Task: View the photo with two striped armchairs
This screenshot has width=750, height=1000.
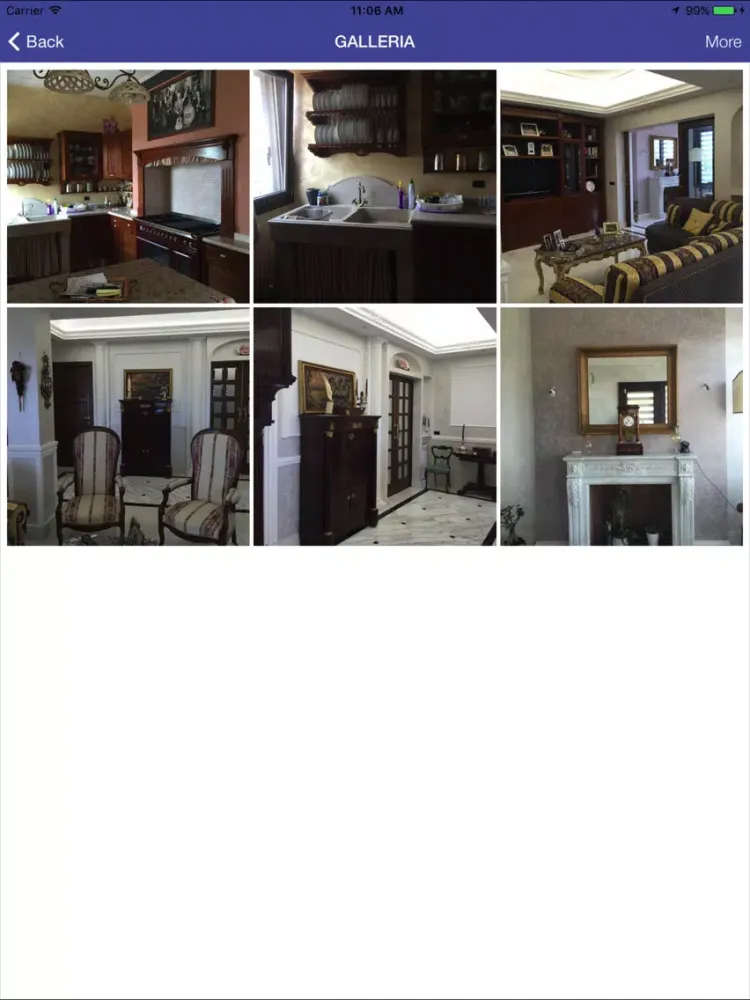Action: pos(128,426)
